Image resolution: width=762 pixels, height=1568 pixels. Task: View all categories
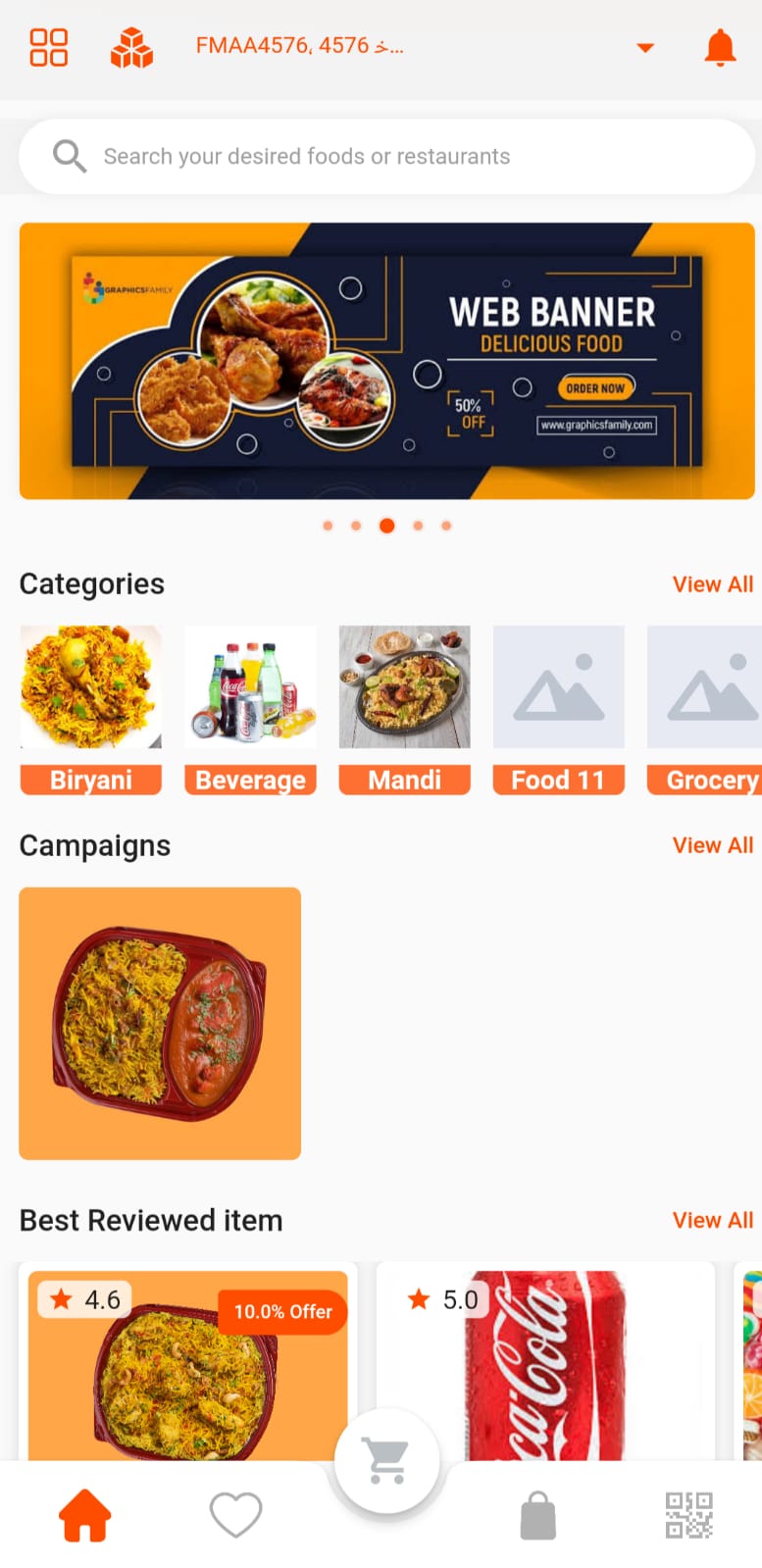point(712,584)
